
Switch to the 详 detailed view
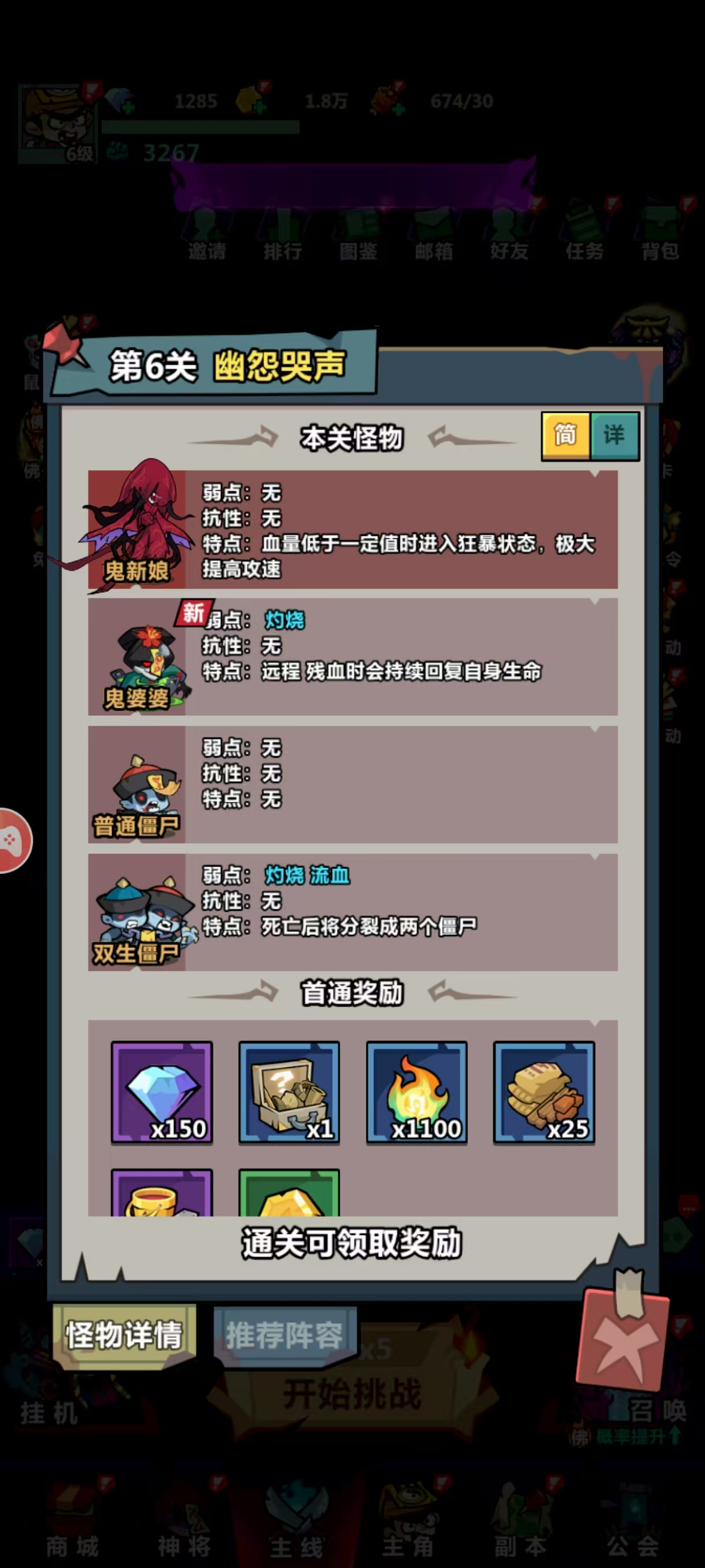[x=614, y=435]
